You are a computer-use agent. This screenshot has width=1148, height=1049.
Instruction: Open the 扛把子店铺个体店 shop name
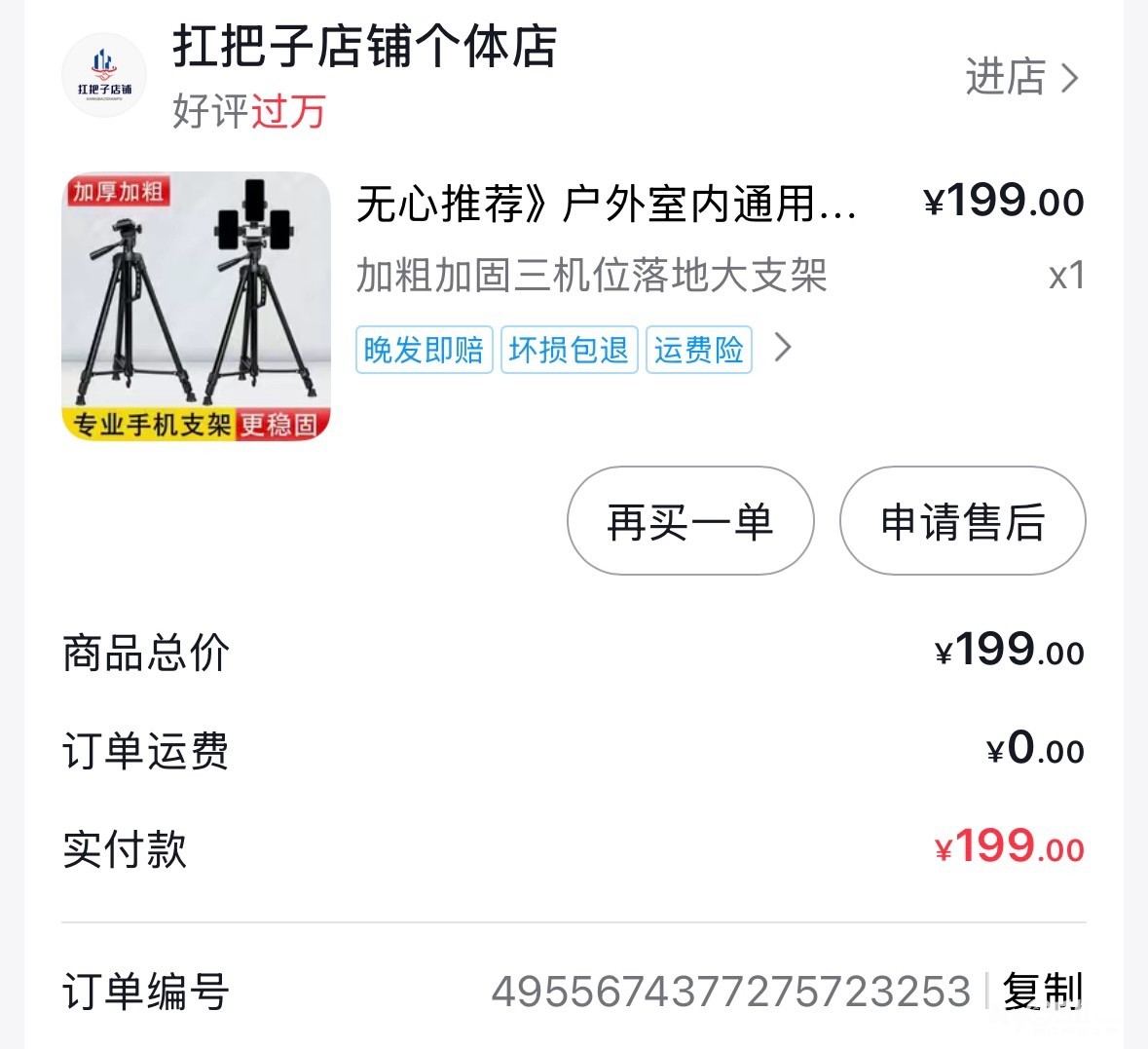(x=364, y=47)
